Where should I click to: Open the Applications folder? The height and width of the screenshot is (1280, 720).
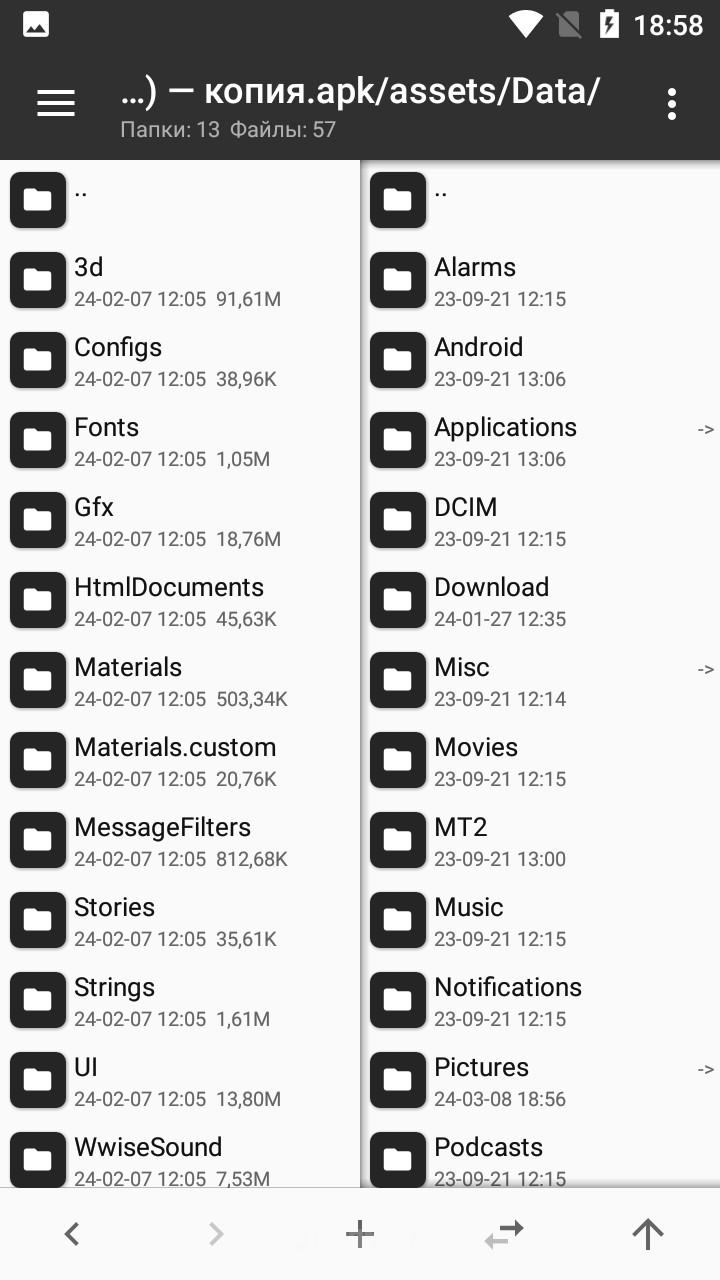[541, 440]
